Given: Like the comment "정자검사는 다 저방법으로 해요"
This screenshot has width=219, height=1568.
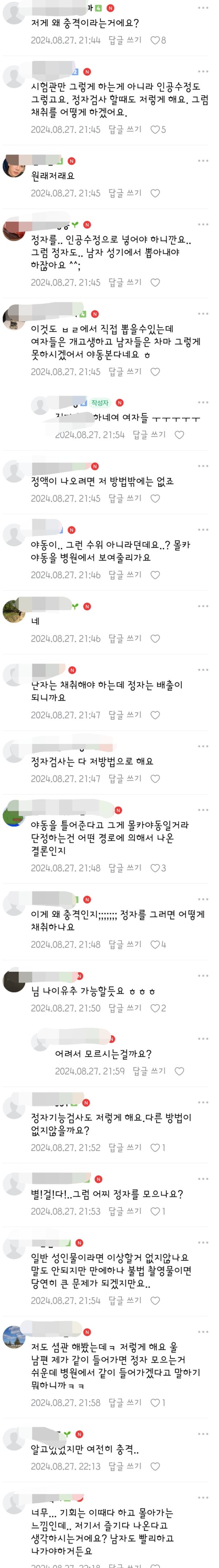Looking at the screenshot, I should click(155, 778).
